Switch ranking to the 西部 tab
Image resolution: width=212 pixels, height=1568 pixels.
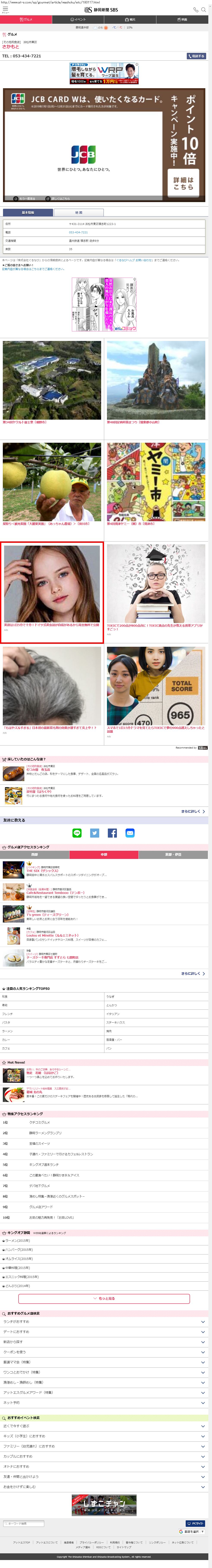35,855
